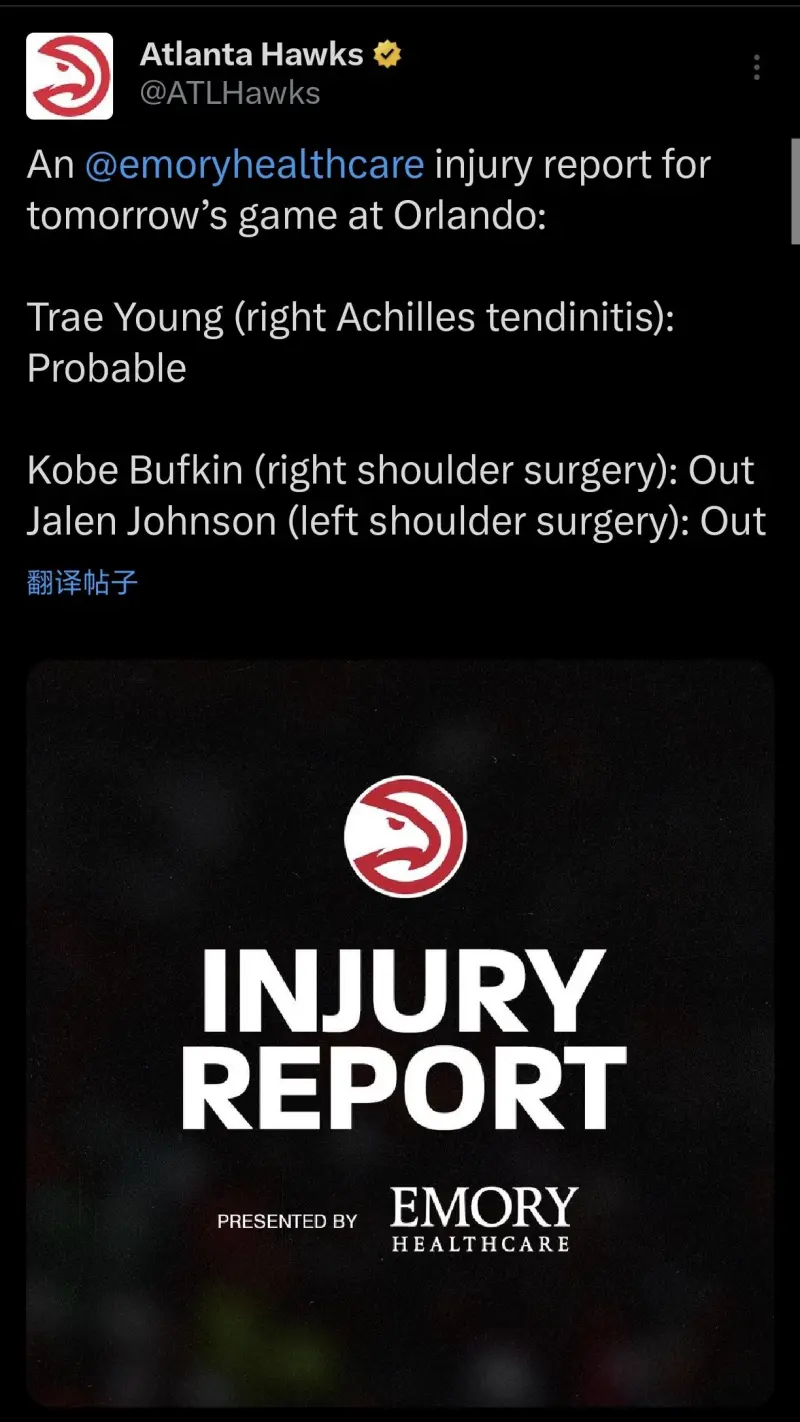The width and height of the screenshot is (800, 1422).
Task: Open the post overflow menu
Action: click(x=757, y=67)
